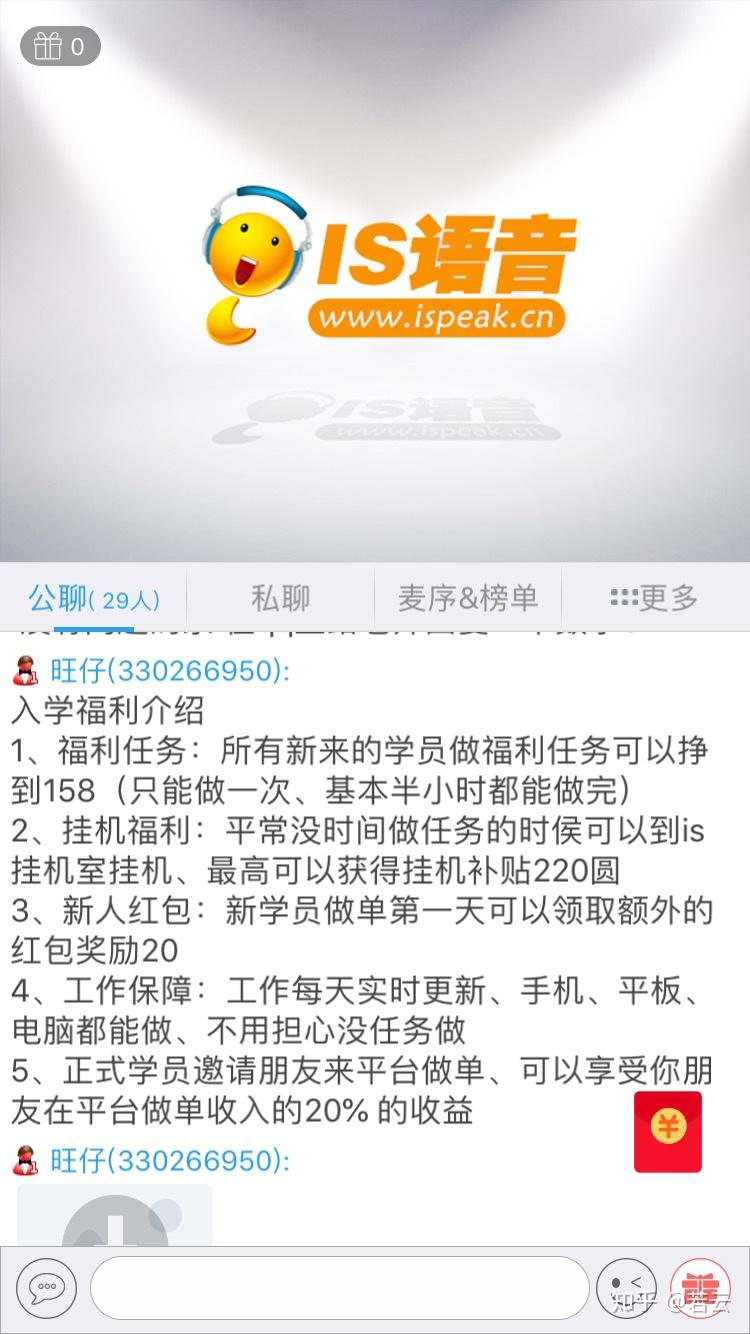The width and height of the screenshot is (750, 1334).
Task: Tap the quick phrases speech bubble icon
Action: [46, 1286]
